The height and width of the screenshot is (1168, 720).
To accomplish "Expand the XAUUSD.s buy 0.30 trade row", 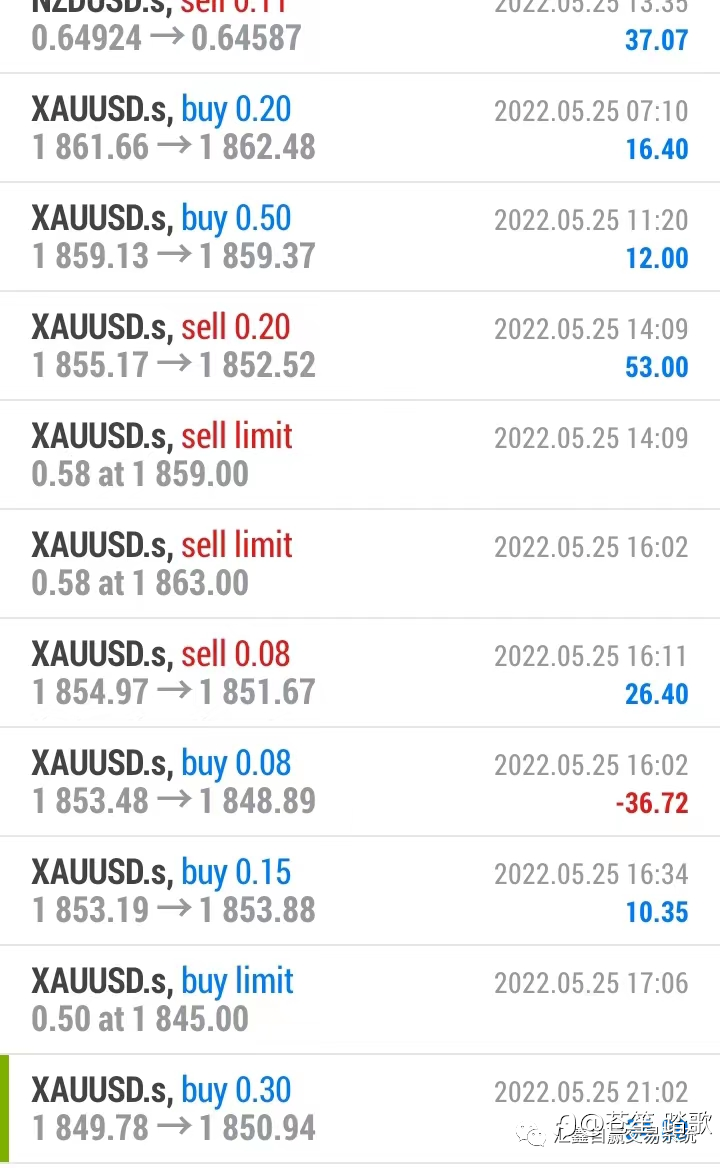I will tap(360, 1109).
